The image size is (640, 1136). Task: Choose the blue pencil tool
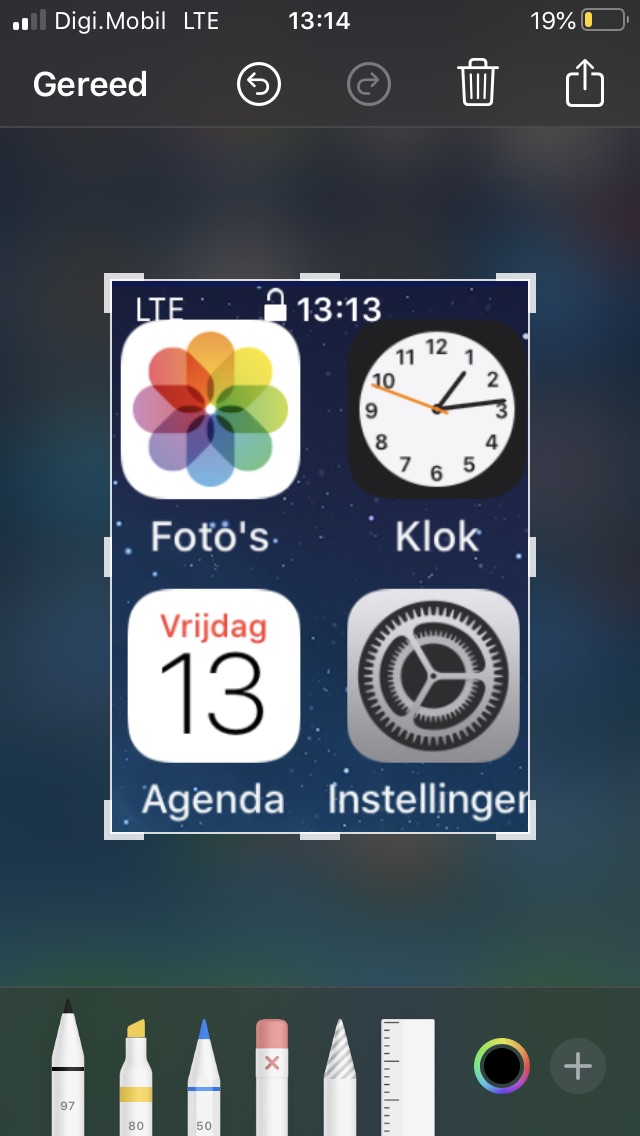click(204, 1076)
